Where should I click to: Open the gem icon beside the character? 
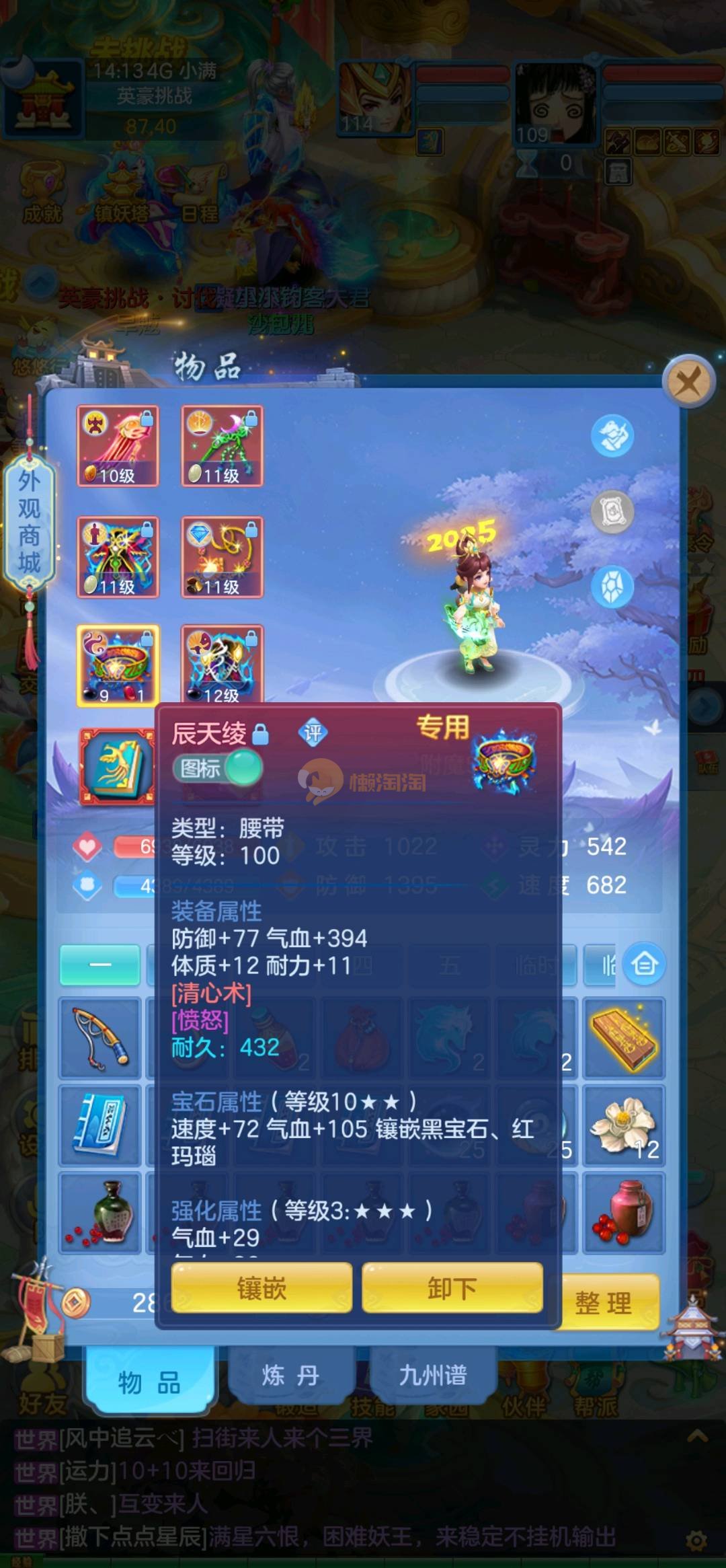coord(612,586)
